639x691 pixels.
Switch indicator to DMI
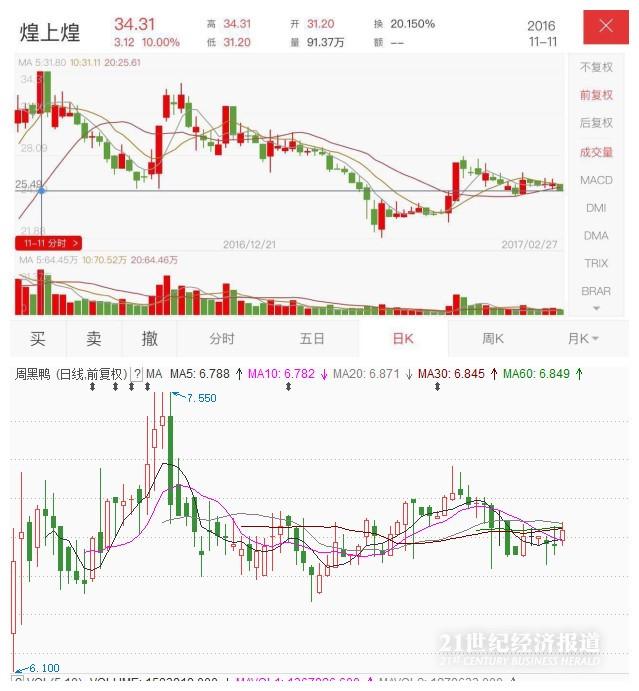click(596, 208)
